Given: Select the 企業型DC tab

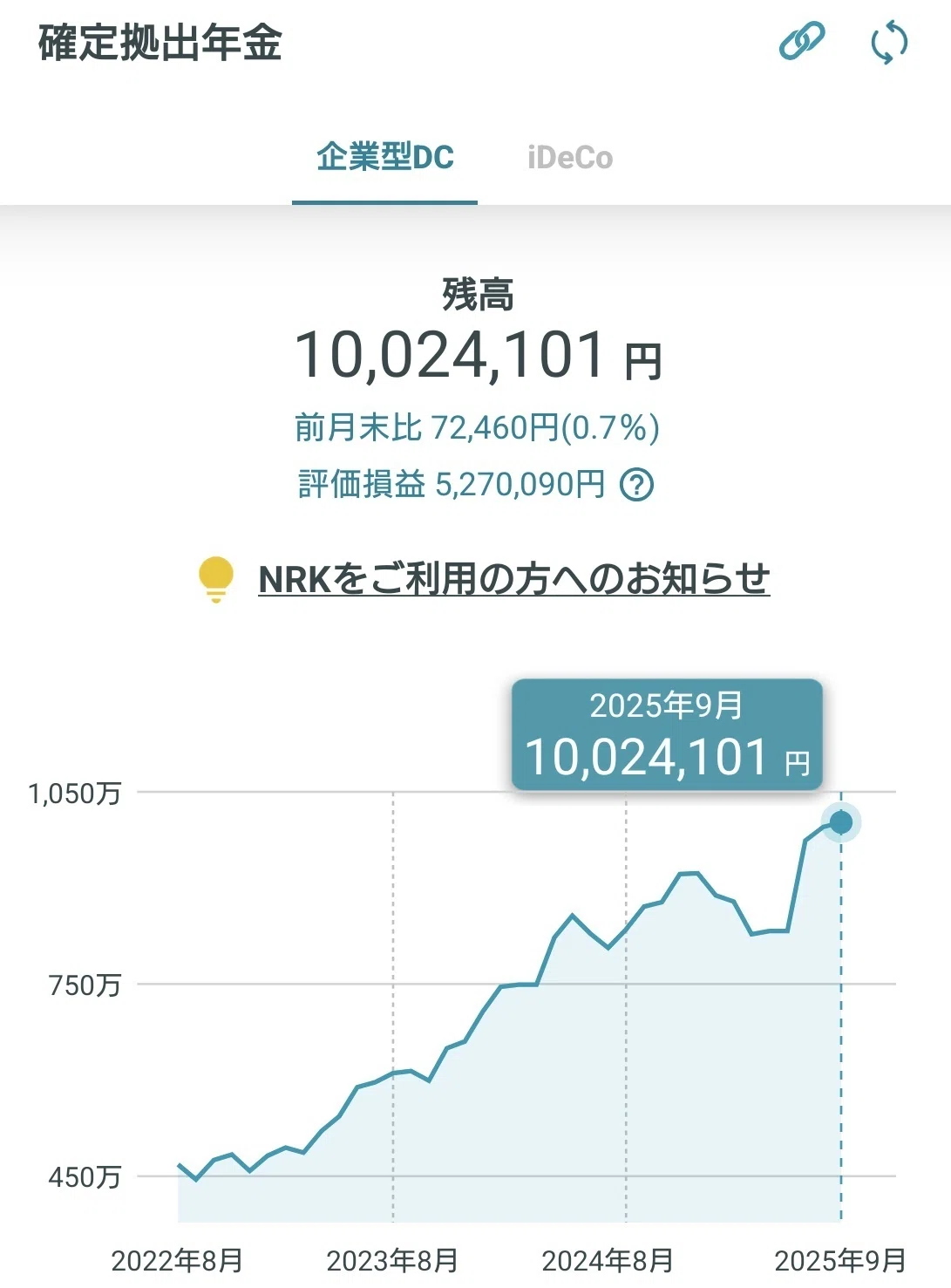Looking at the screenshot, I should tap(385, 158).
